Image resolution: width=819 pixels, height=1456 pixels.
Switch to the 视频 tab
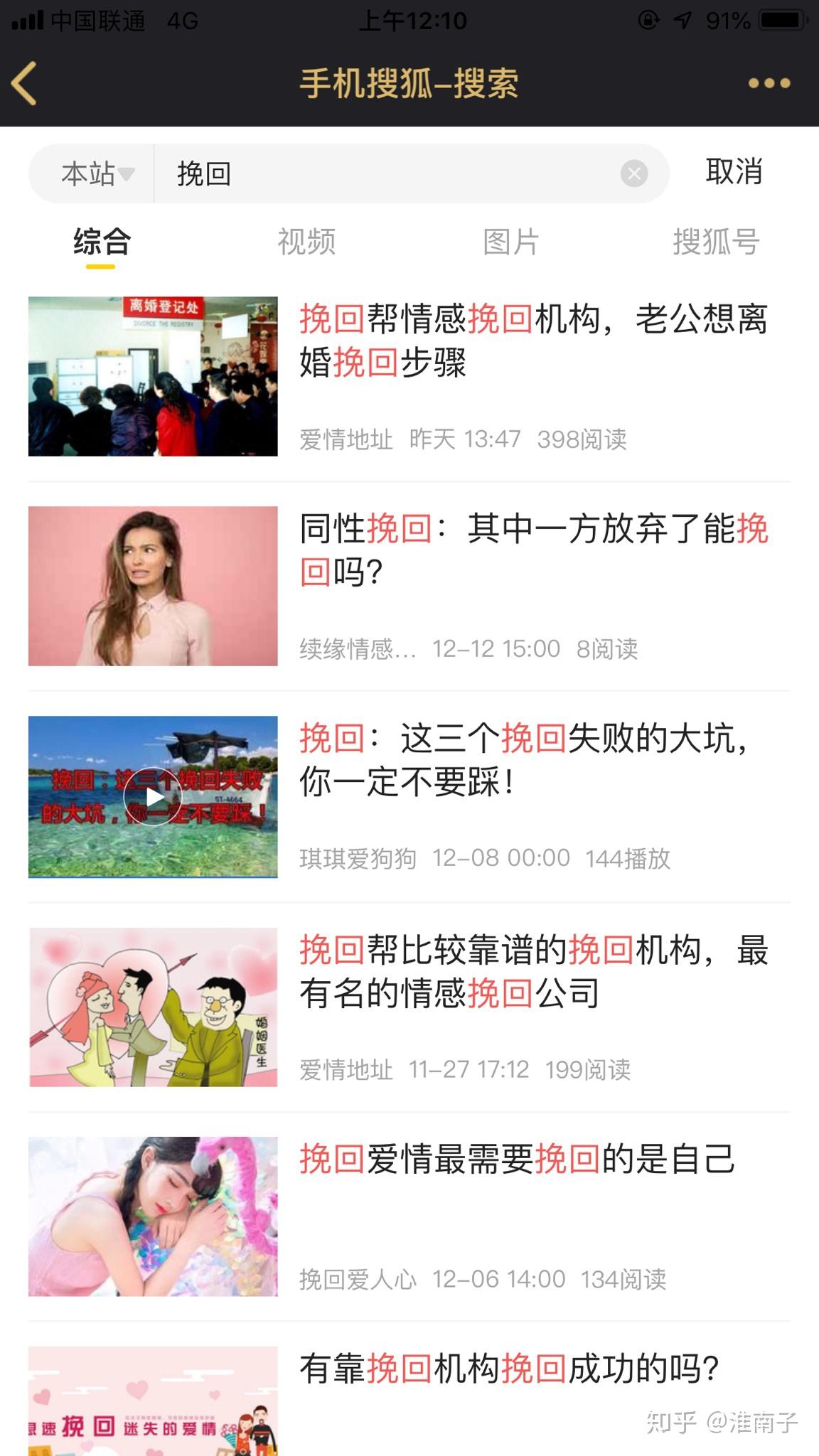306,242
